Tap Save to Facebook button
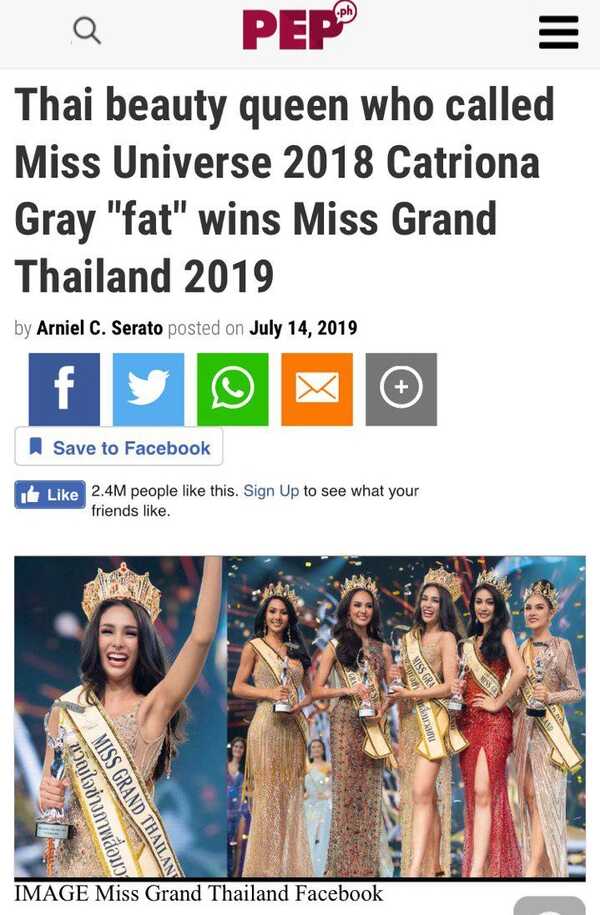Viewport: 600px width, 915px height. [119, 447]
